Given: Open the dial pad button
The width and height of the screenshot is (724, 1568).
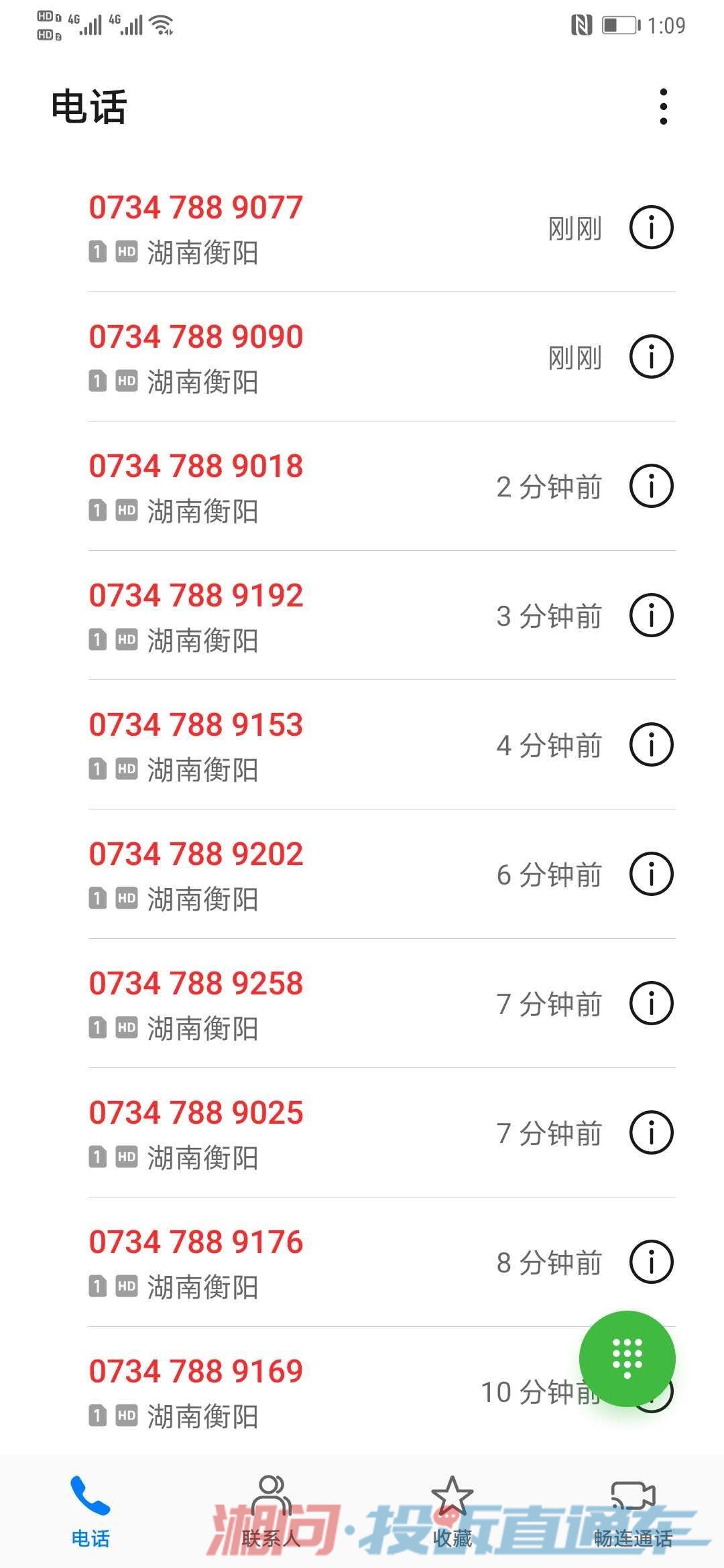Looking at the screenshot, I should point(627,1358).
